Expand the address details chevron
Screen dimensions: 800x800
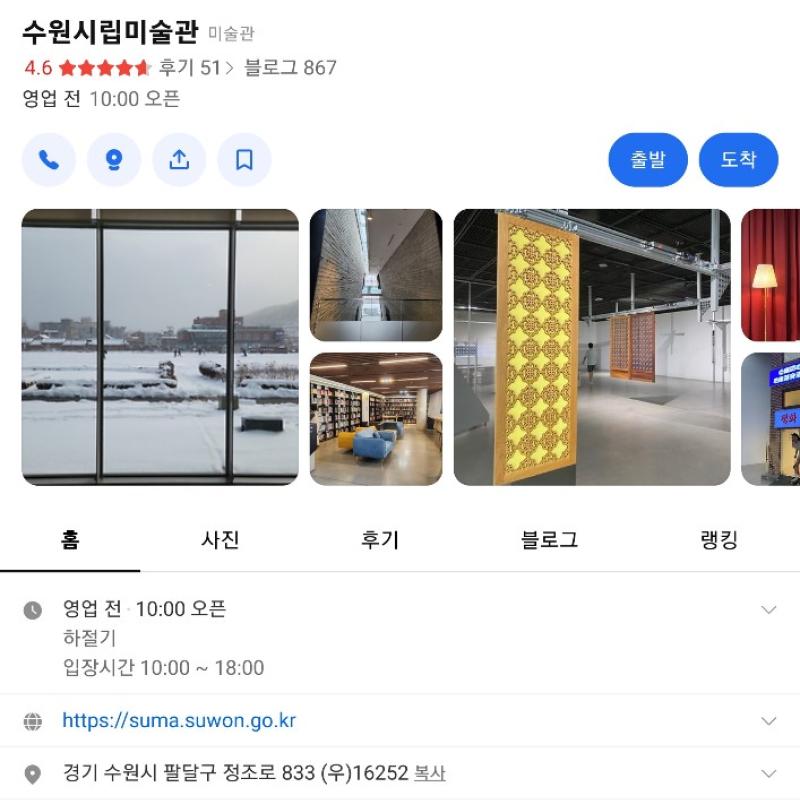pyautogui.click(x=768, y=773)
